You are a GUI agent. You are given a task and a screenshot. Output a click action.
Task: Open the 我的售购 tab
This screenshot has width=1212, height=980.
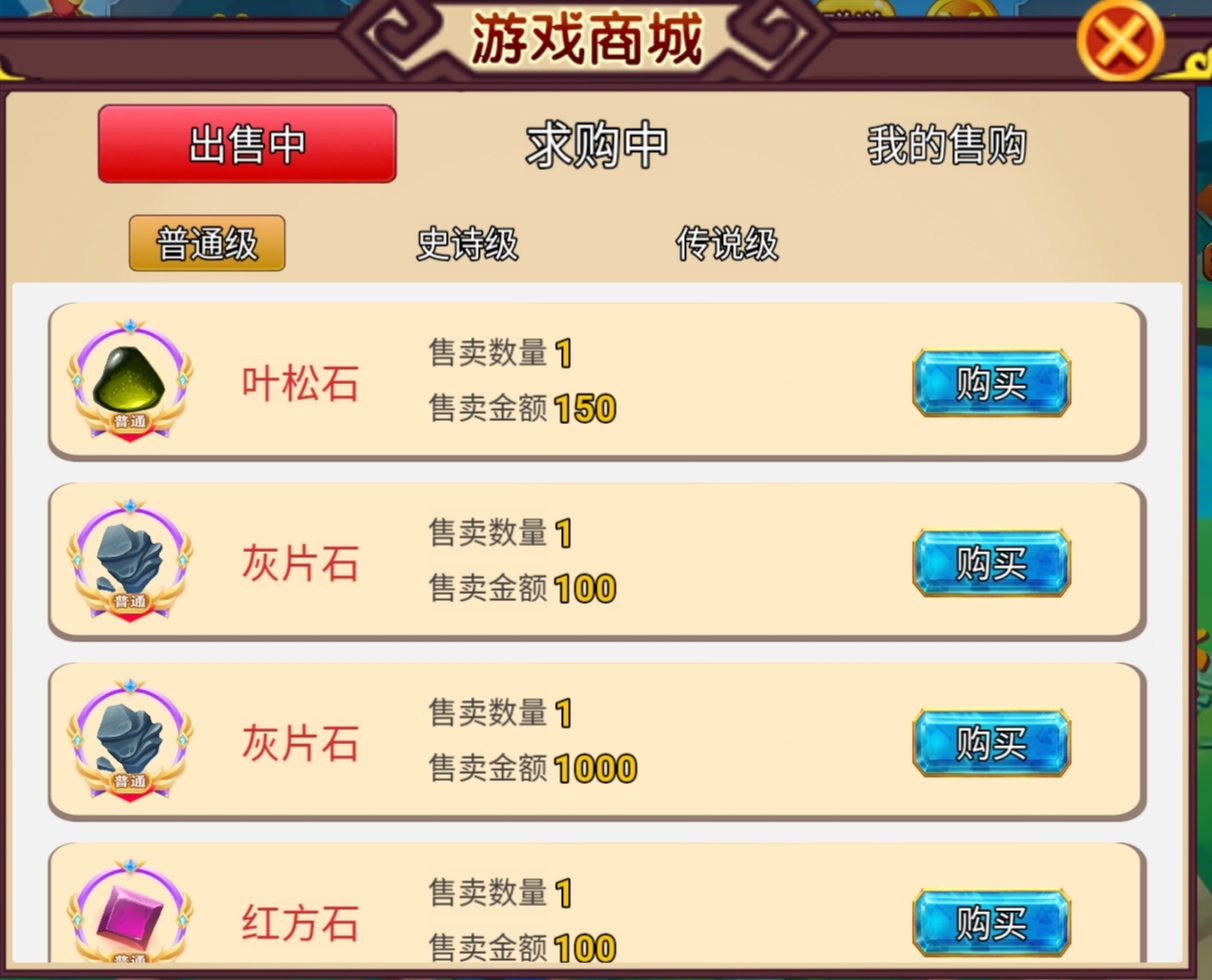pos(946,146)
